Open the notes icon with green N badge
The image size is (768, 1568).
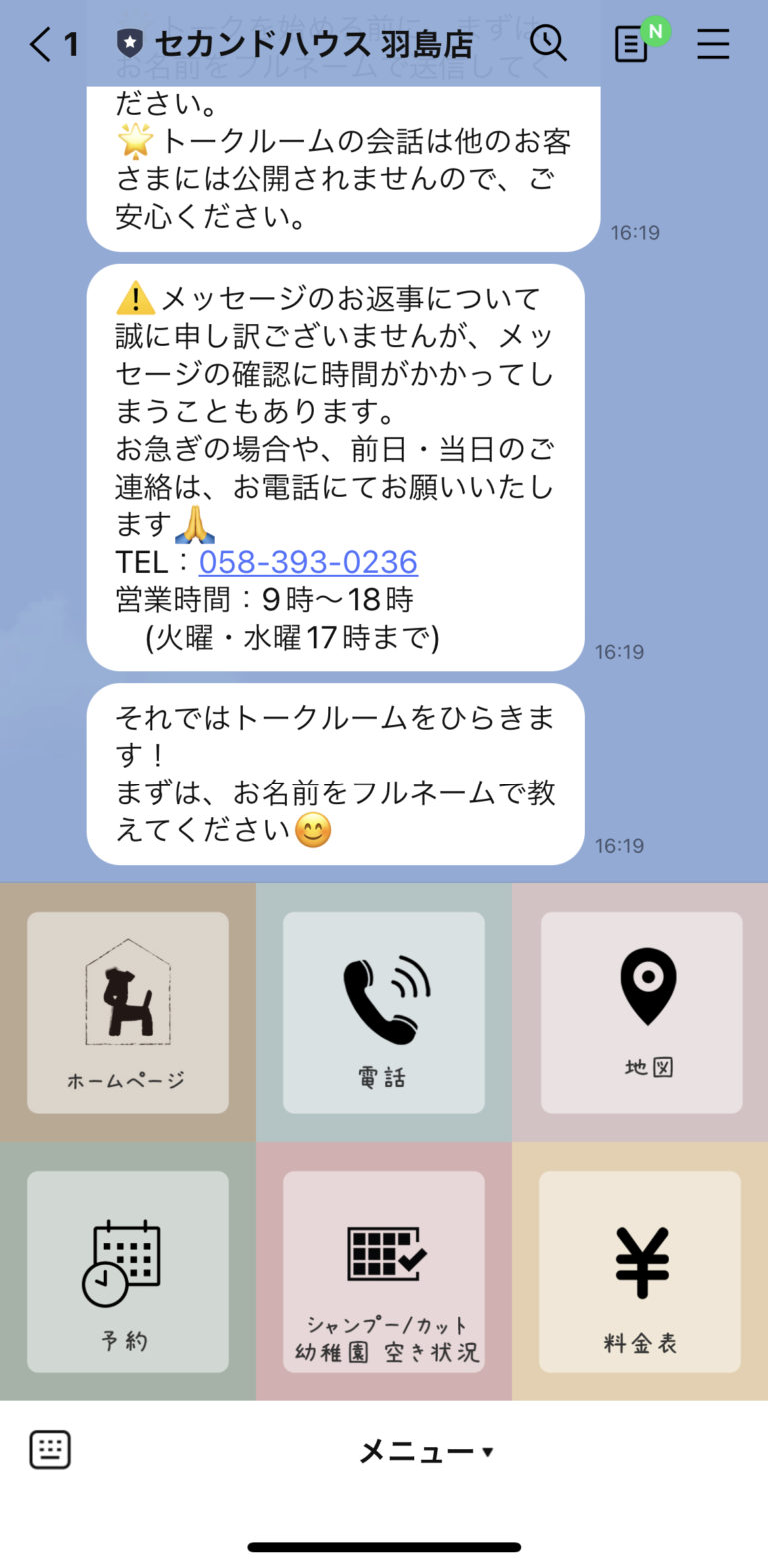632,44
